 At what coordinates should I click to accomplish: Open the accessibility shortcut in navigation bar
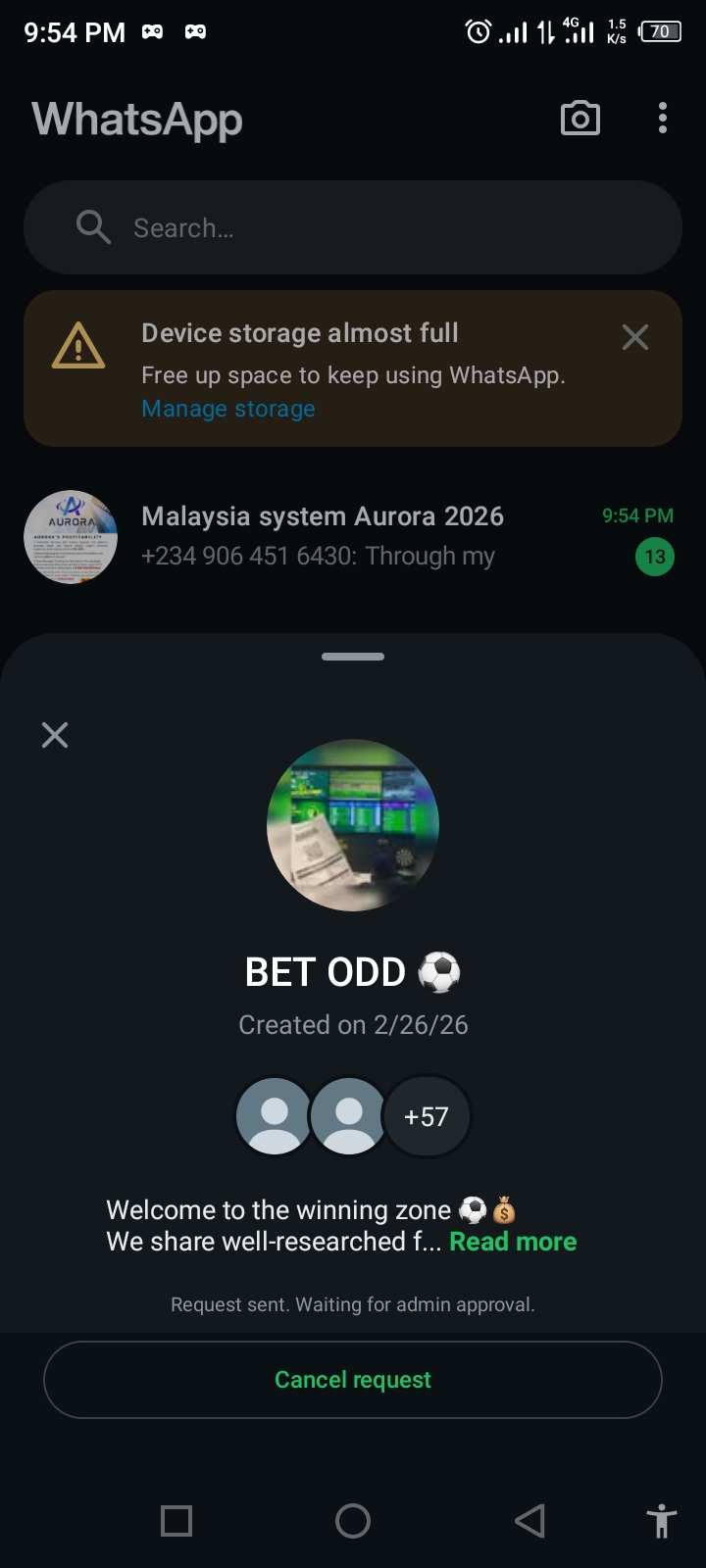(x=662, y=1521)
